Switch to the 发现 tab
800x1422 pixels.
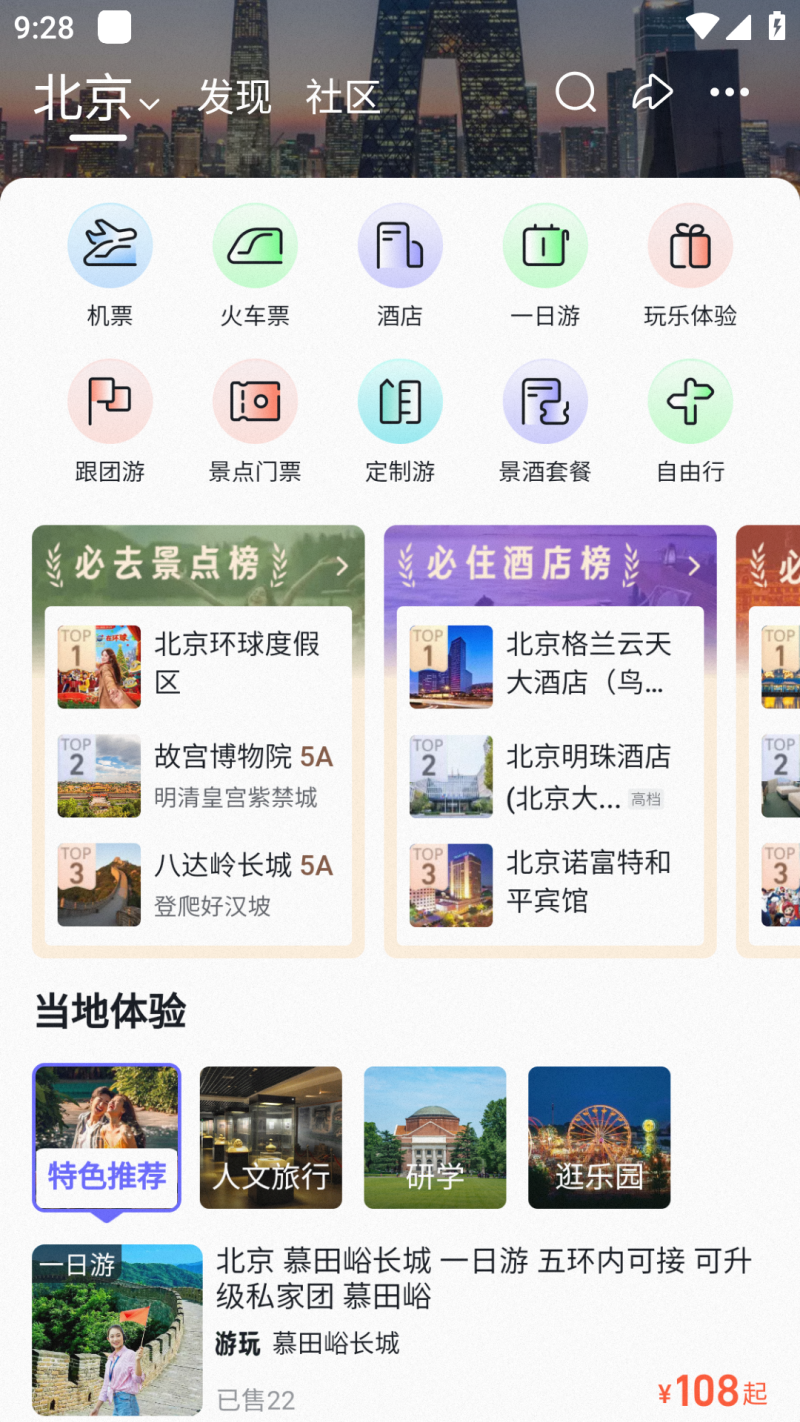[234, 97]
